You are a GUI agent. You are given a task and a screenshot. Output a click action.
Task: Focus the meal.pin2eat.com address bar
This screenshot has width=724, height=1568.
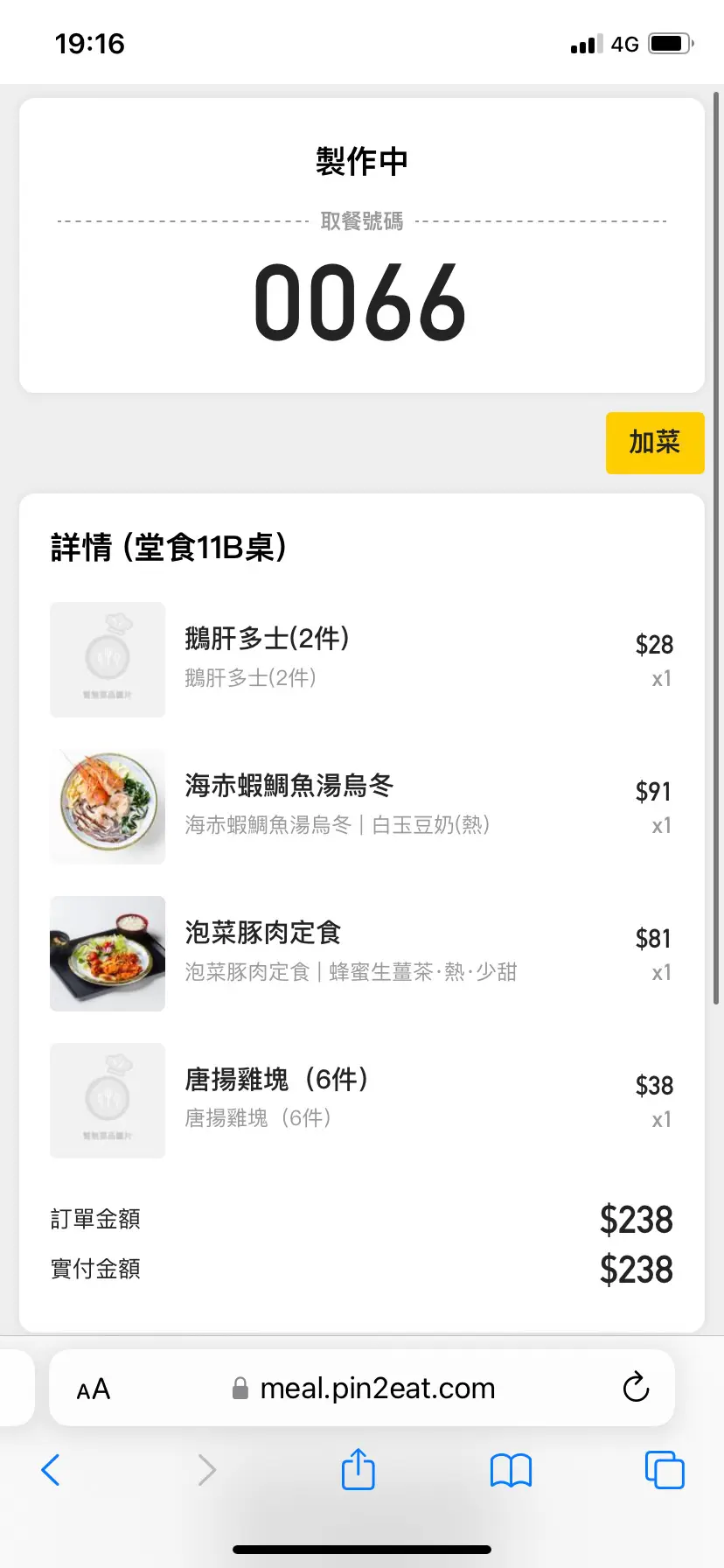(x=376, y=1389)
